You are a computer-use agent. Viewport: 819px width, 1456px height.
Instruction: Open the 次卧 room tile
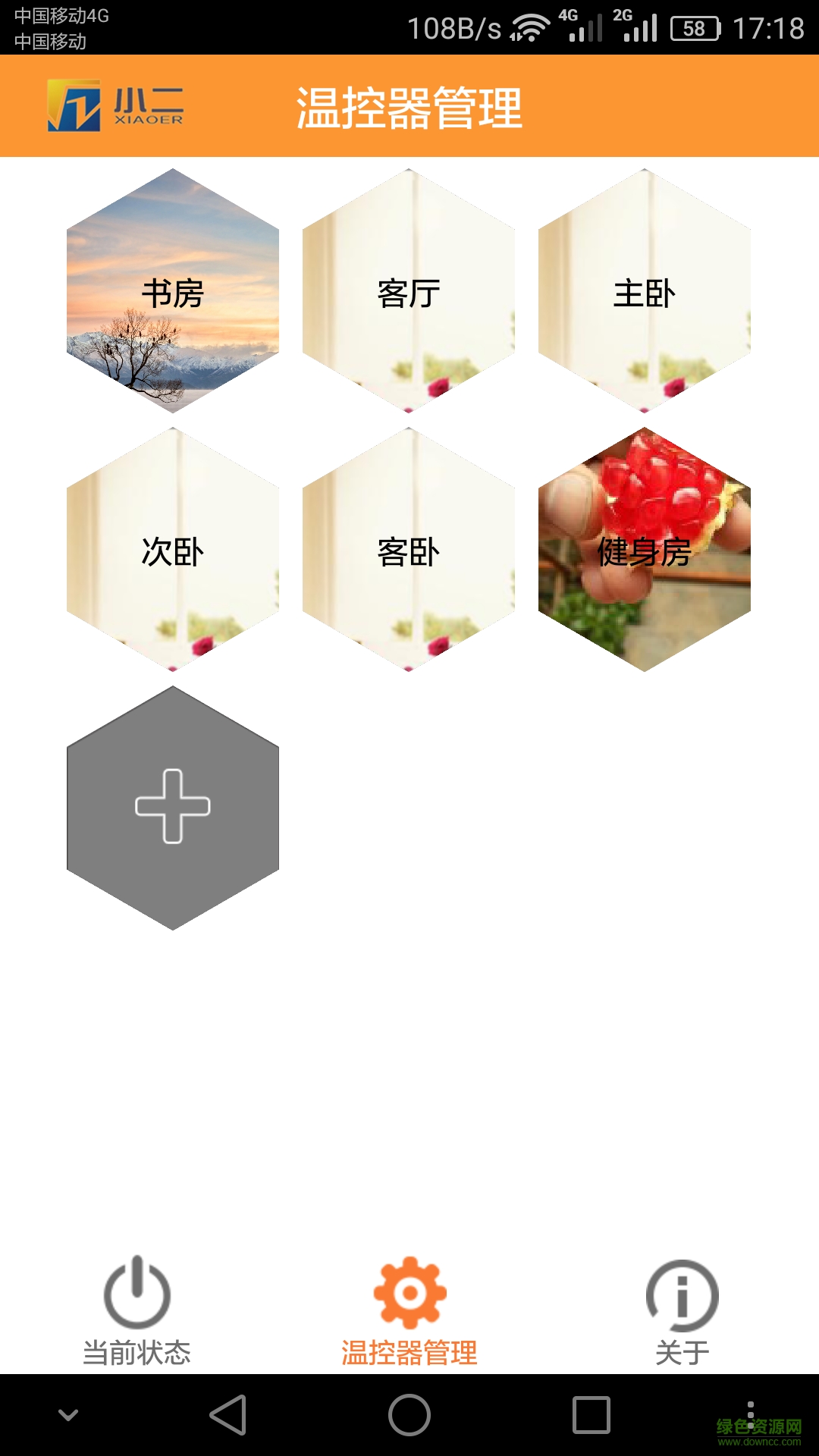173,550
